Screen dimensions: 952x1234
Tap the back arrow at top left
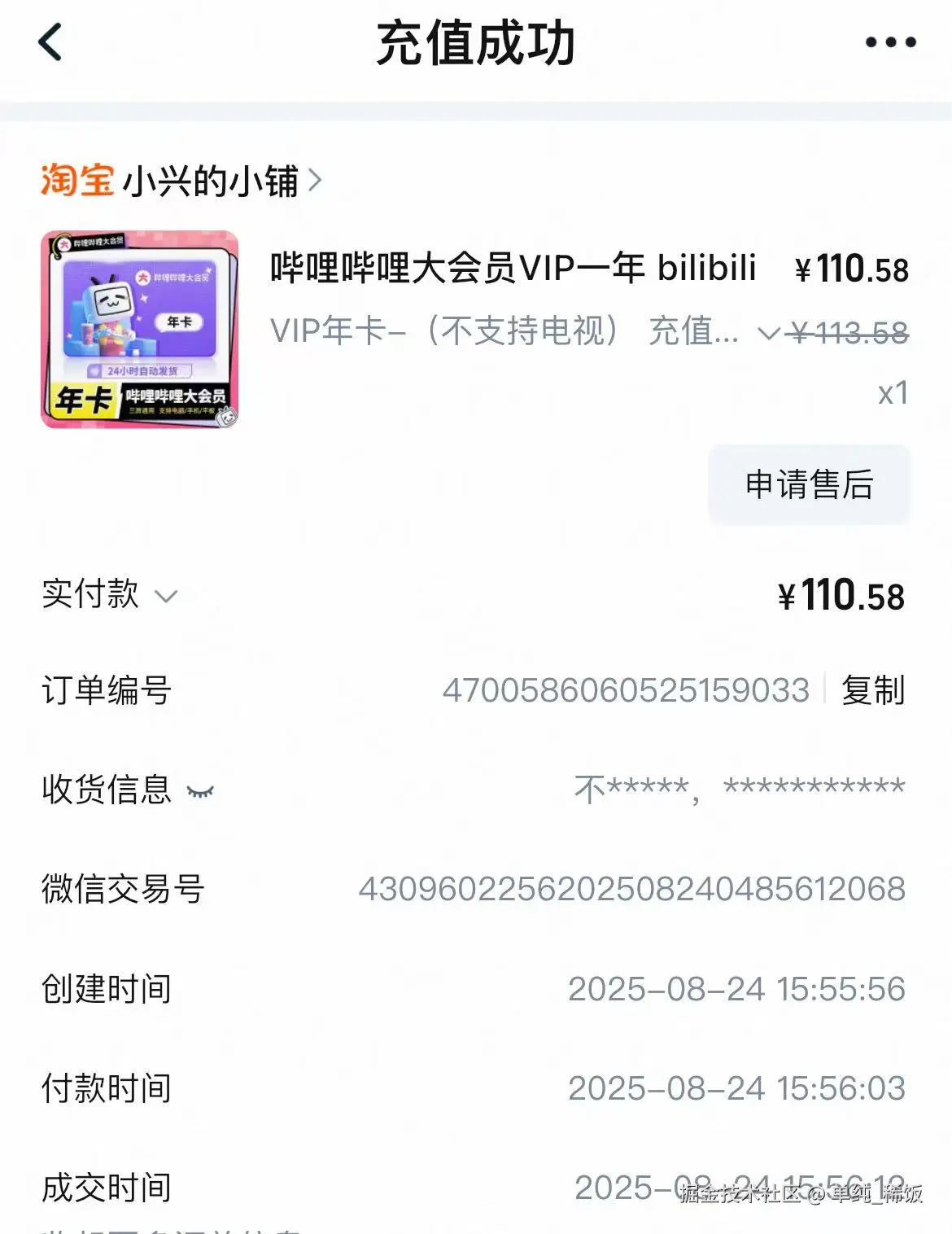tap(50, 44)
